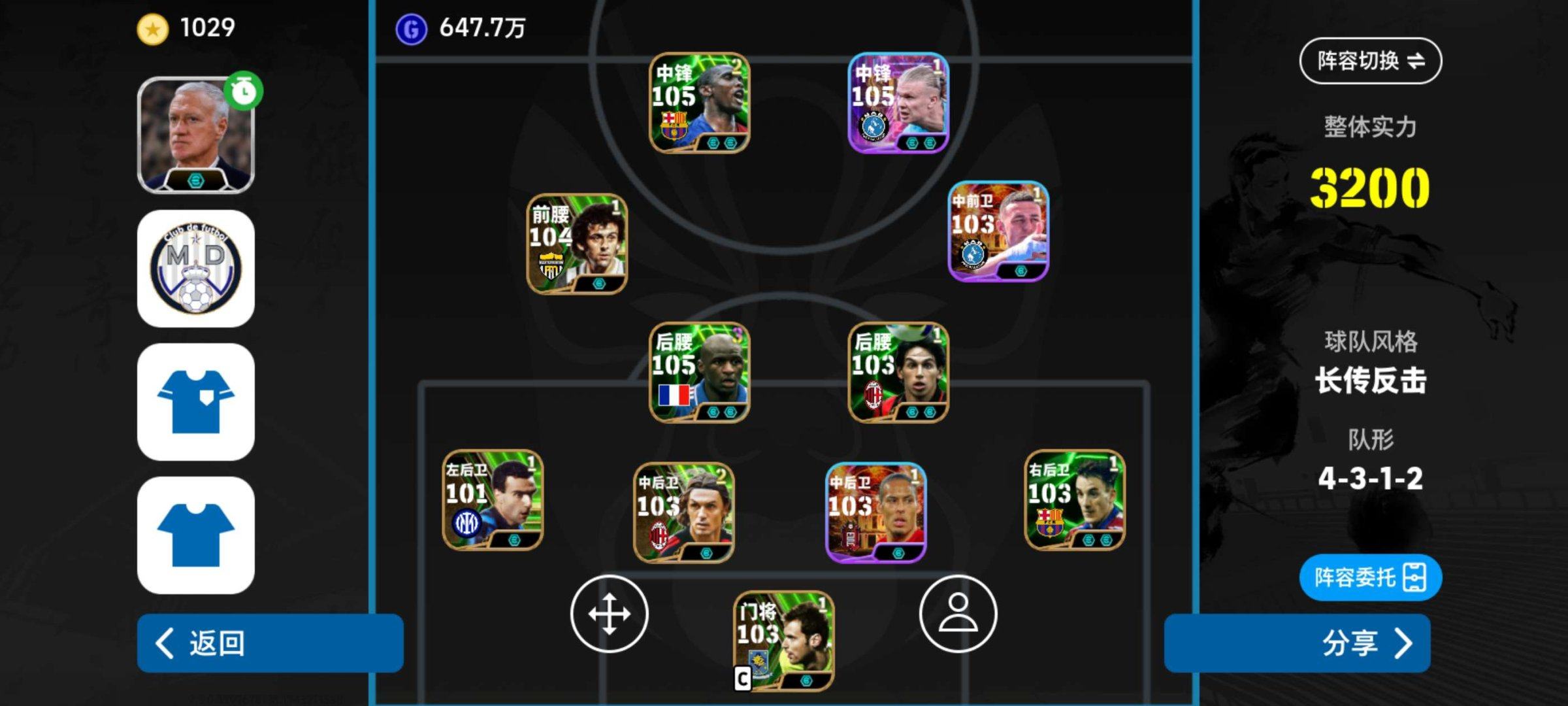Select the plain blue shirt tile
The width and height of the screenshot is (1568, 706).
[x=195, y=535]
